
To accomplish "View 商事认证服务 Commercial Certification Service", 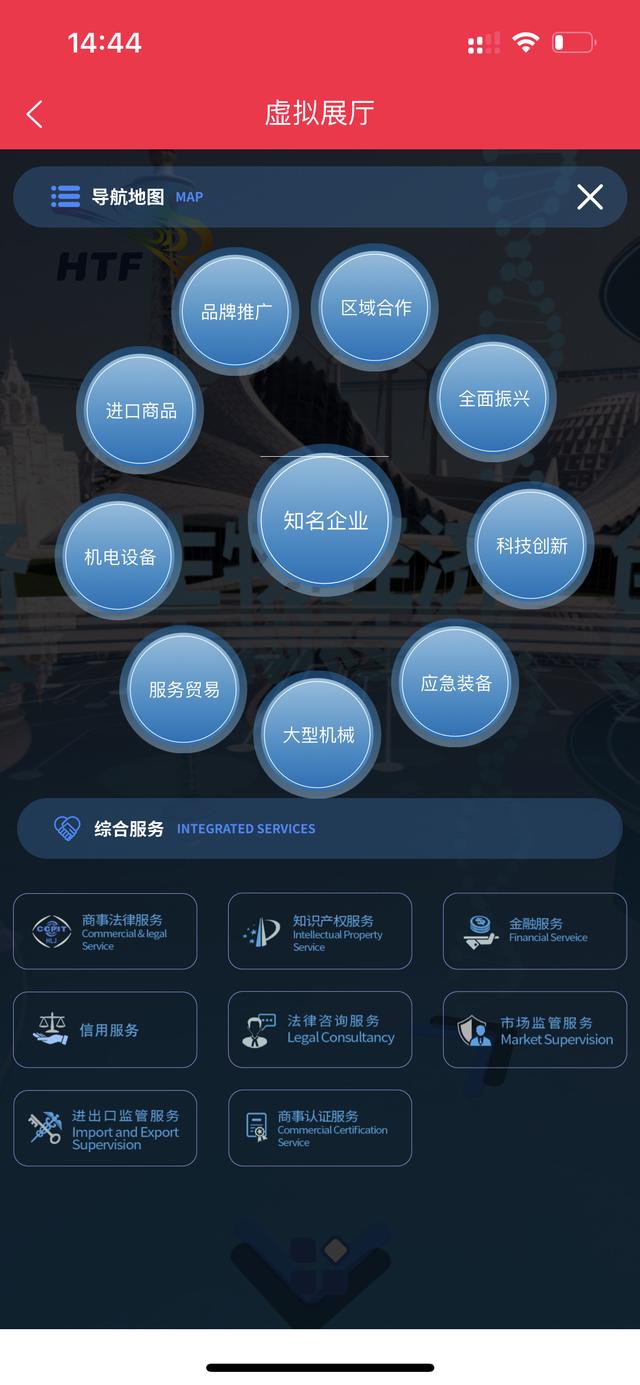I will click(320, 1128).
